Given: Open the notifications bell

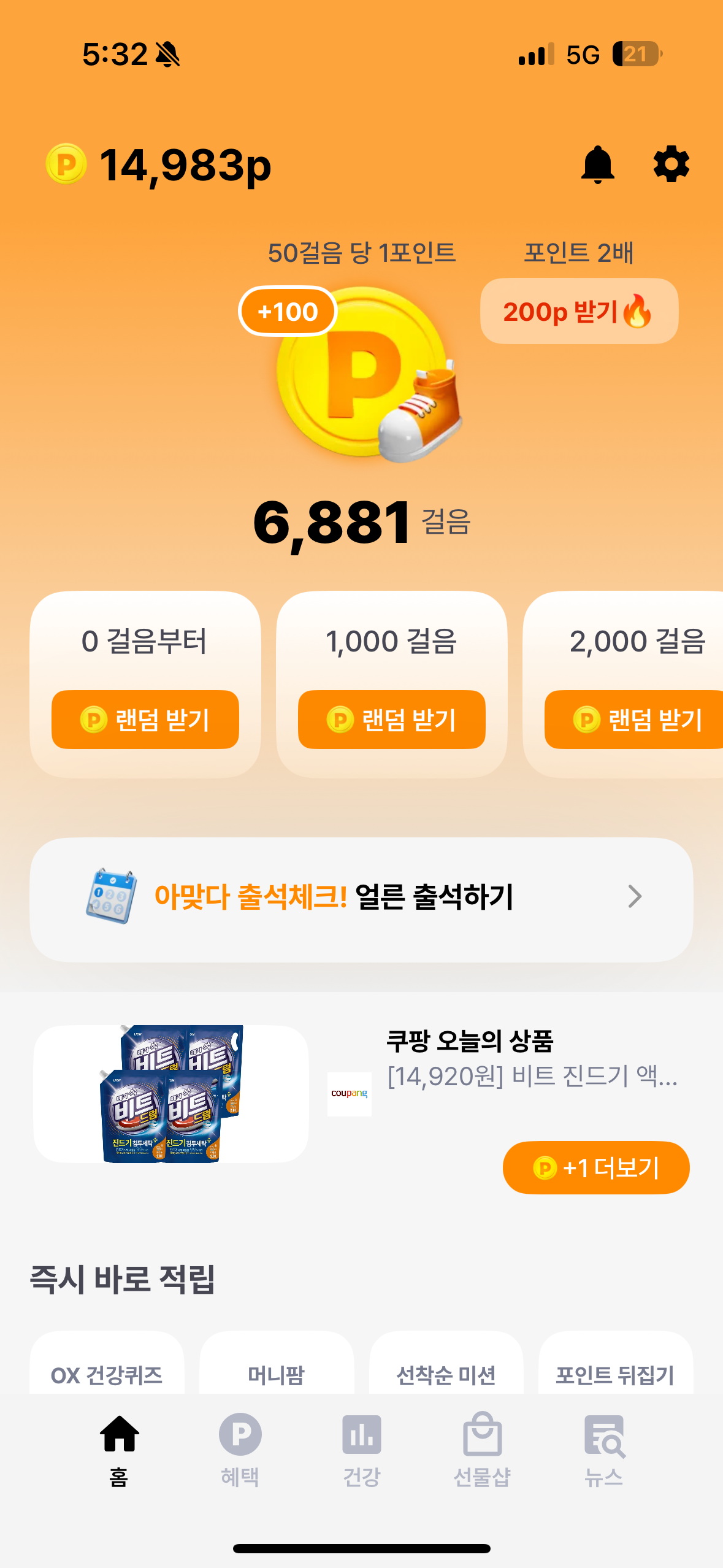Looking at the screenshot, I should (597, 164).
